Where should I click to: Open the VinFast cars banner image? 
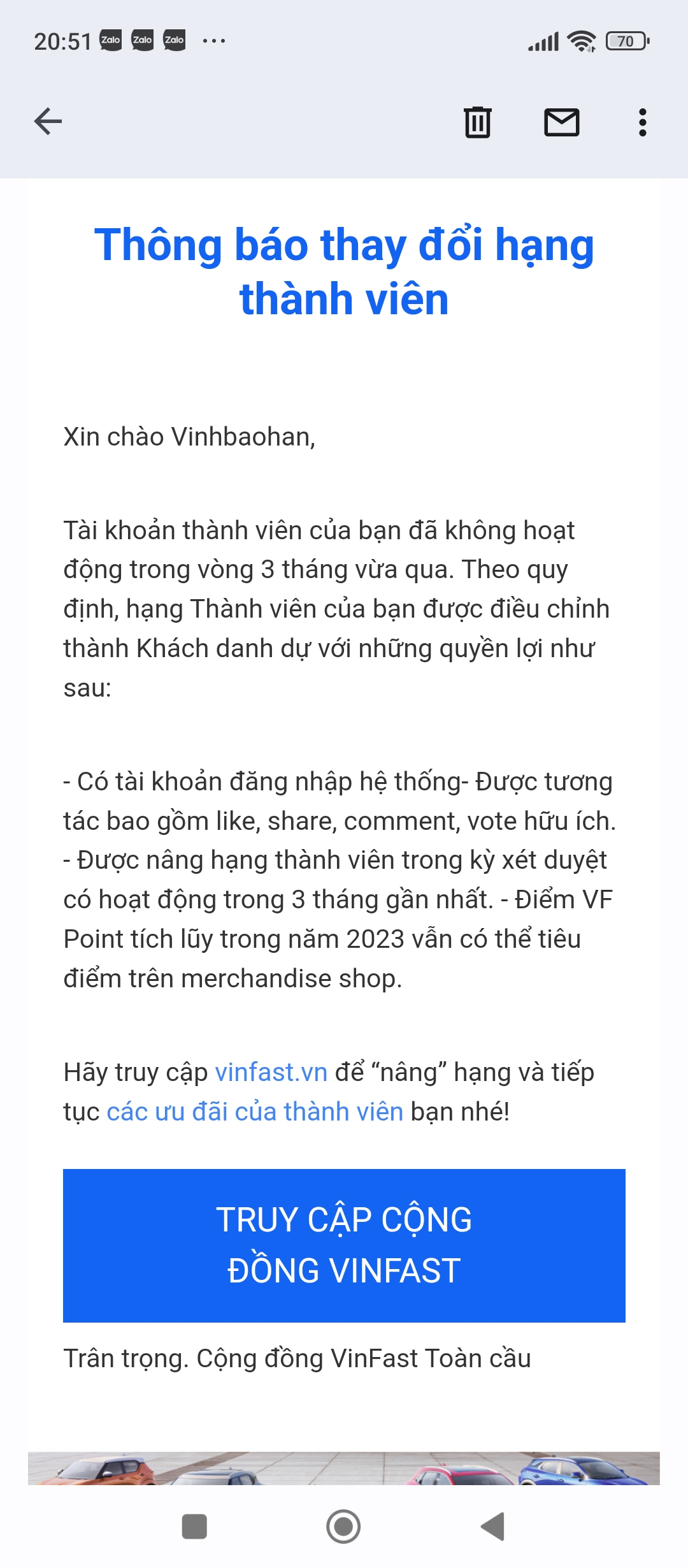point(344,1469)
